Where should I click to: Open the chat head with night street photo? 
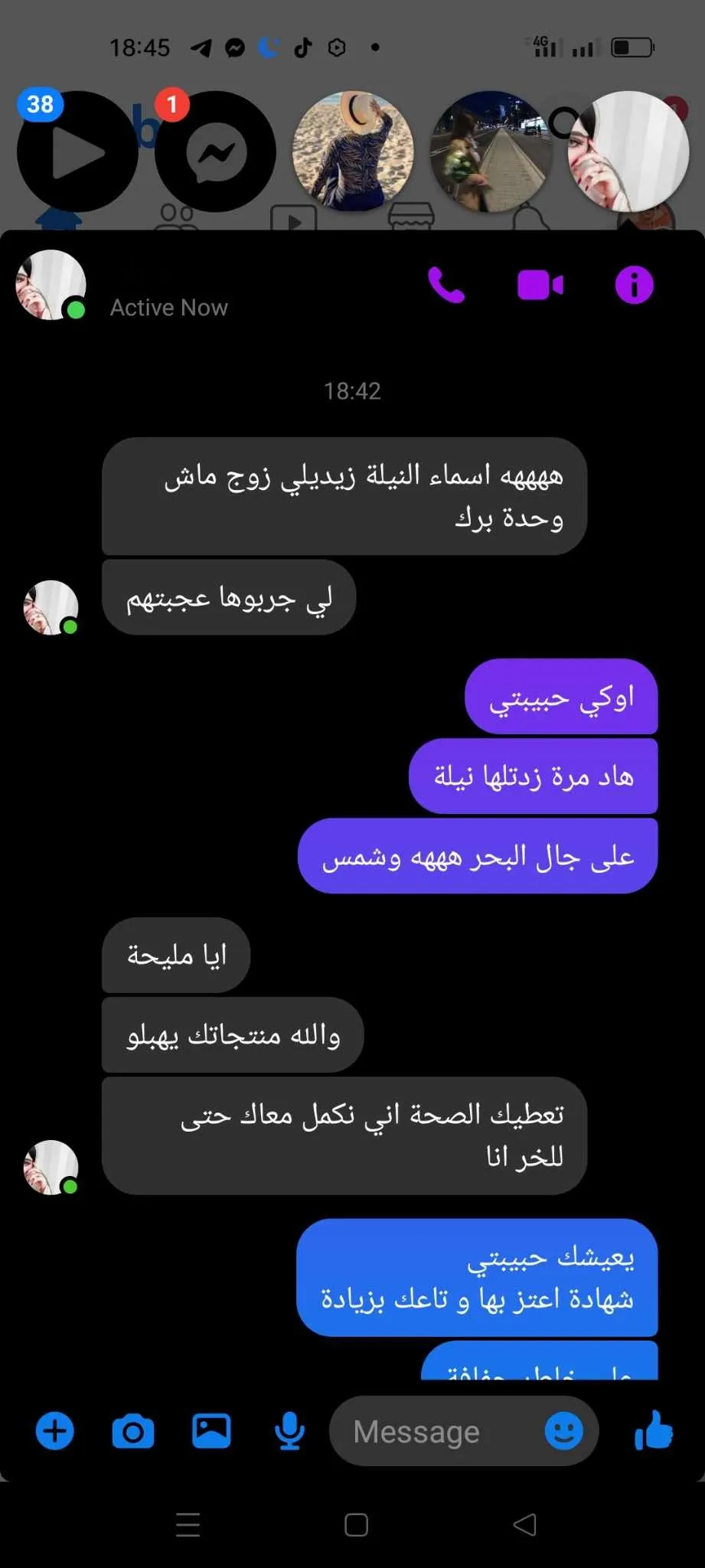[491, 152]
